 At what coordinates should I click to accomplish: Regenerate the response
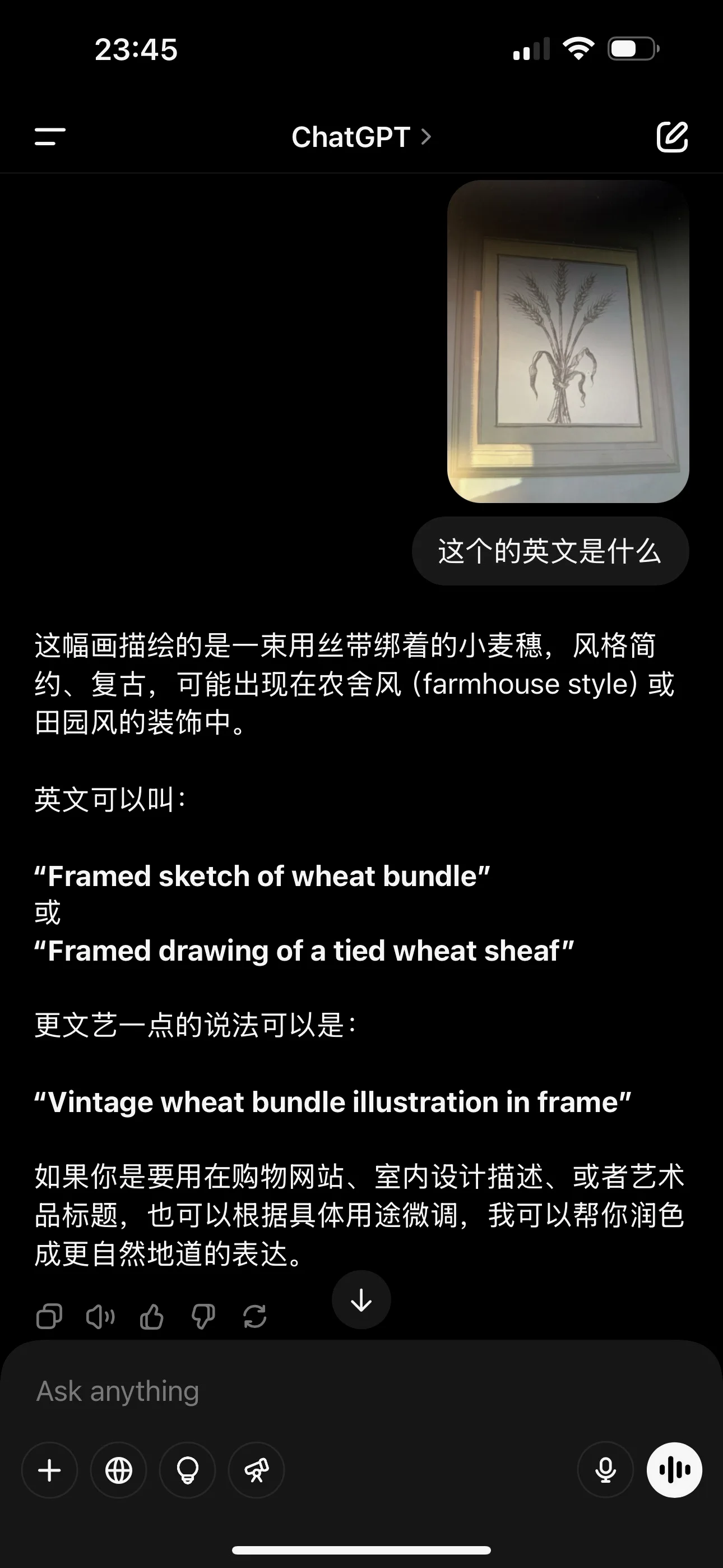[x=254, y=1316]
